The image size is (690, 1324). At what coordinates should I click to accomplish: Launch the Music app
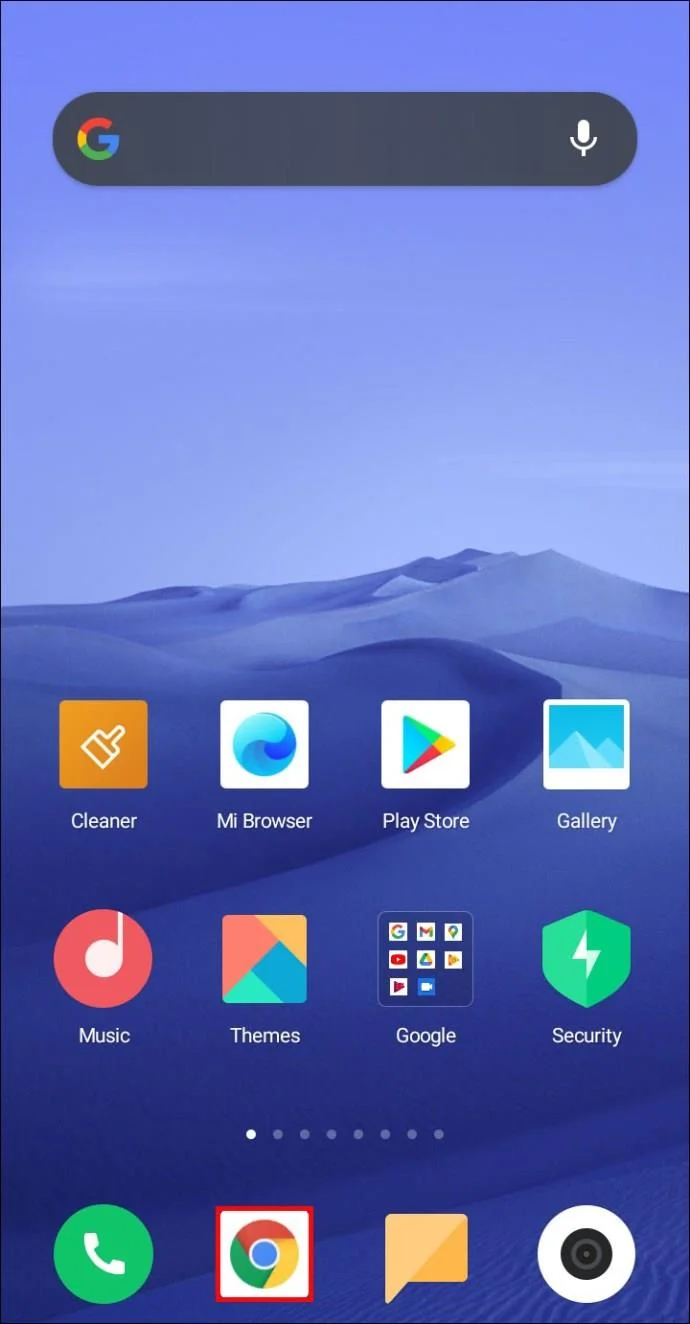(103, 958)
